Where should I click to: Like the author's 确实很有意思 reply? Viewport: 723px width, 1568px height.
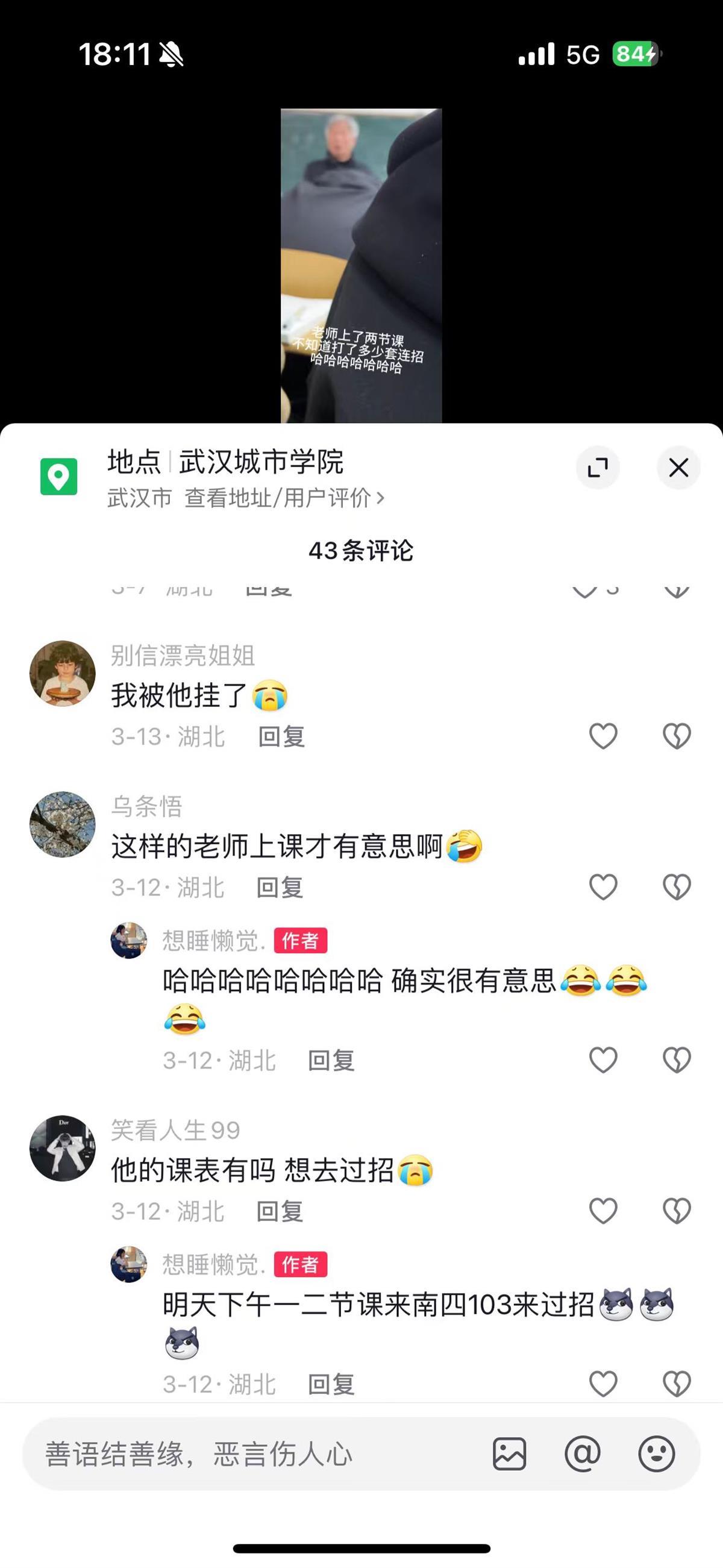coord(603,1060)
